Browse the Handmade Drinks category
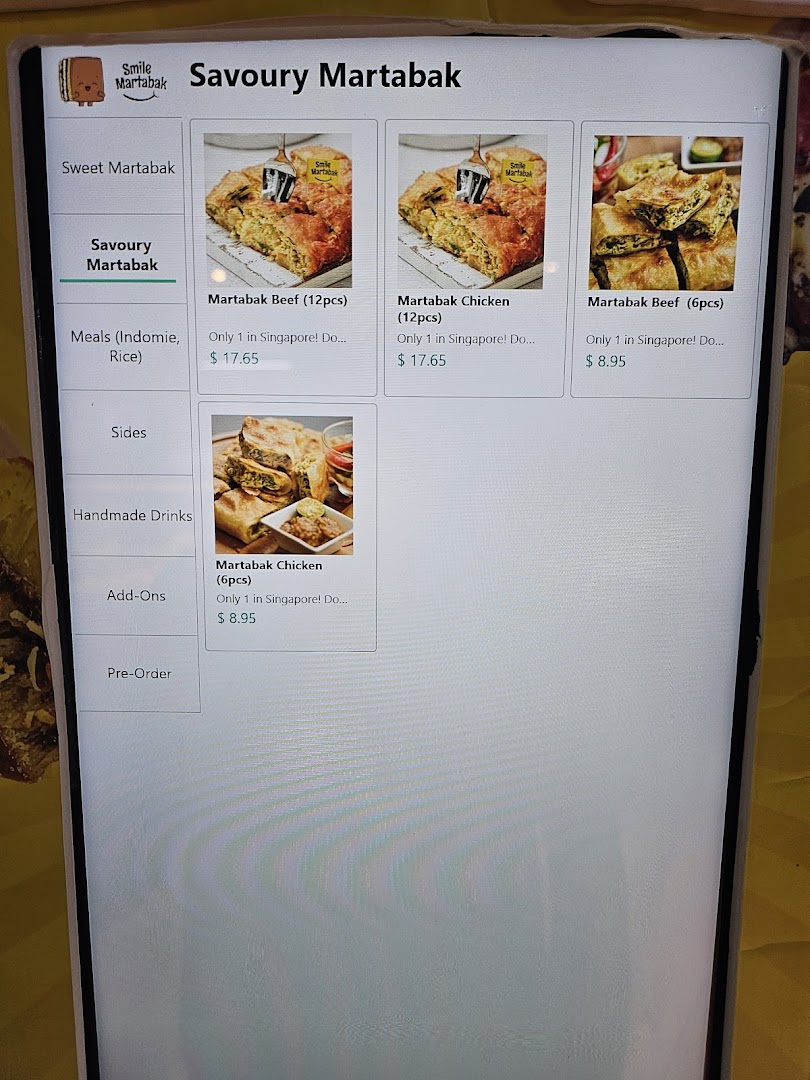 pyautogui.click(x=132, y=516)
